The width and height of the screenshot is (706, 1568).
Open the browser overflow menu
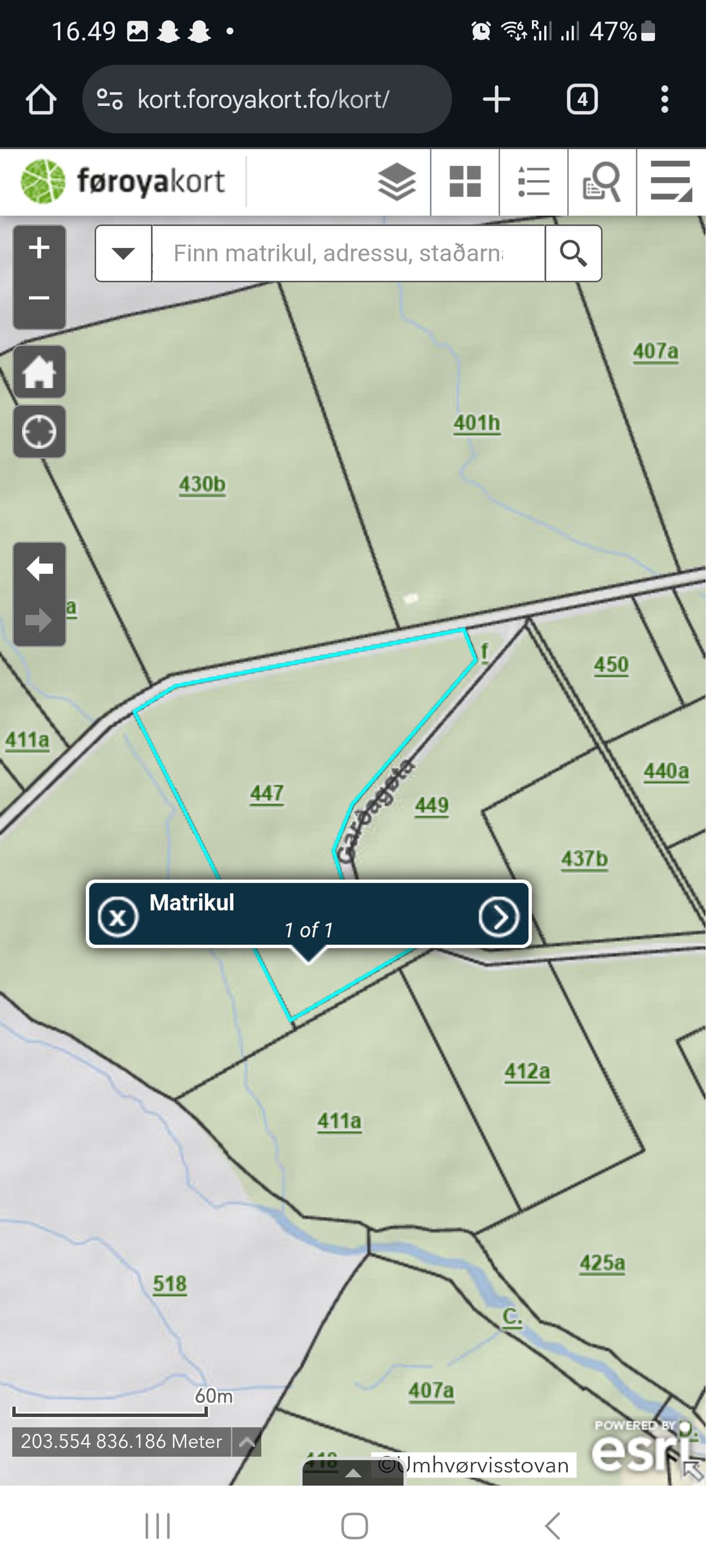[664, 99]
